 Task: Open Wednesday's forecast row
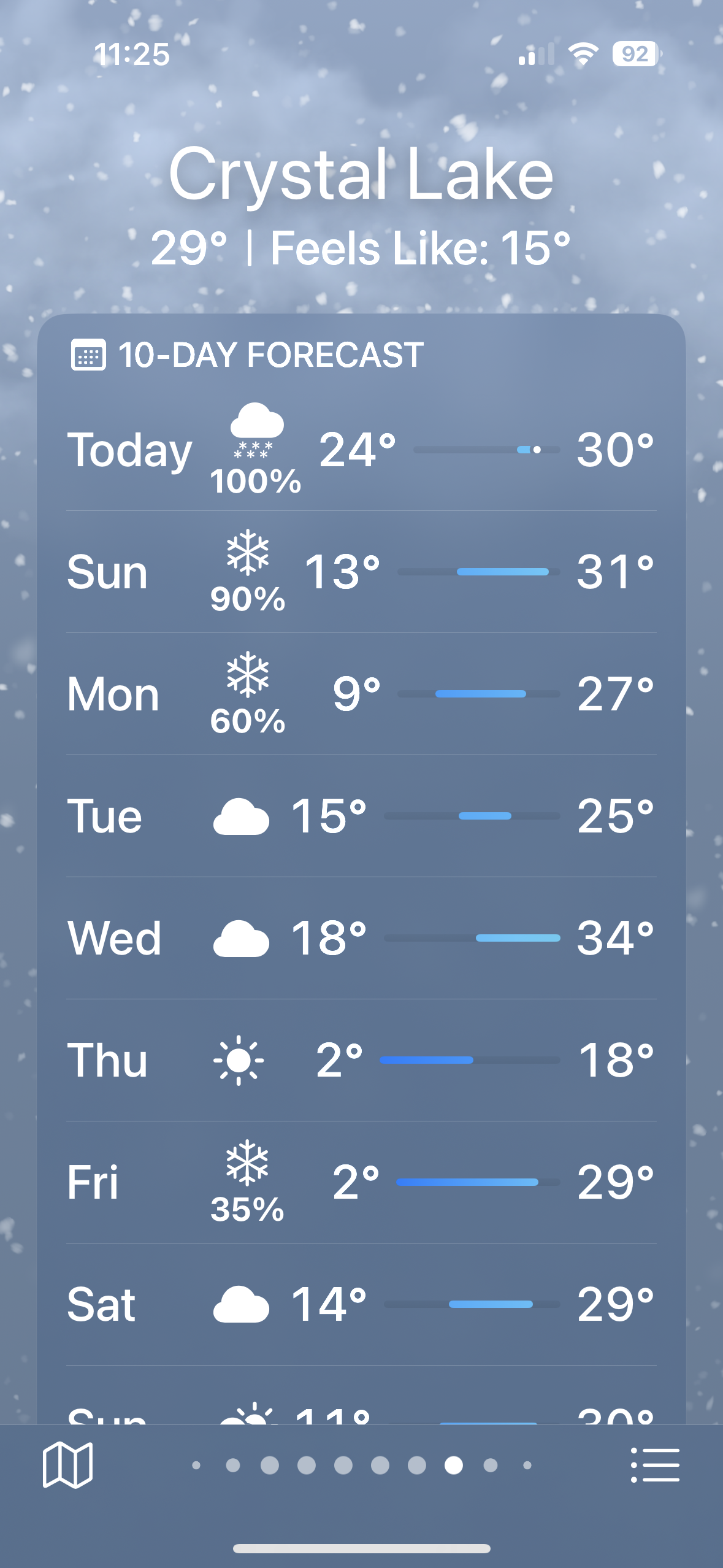tap(361, 938)
